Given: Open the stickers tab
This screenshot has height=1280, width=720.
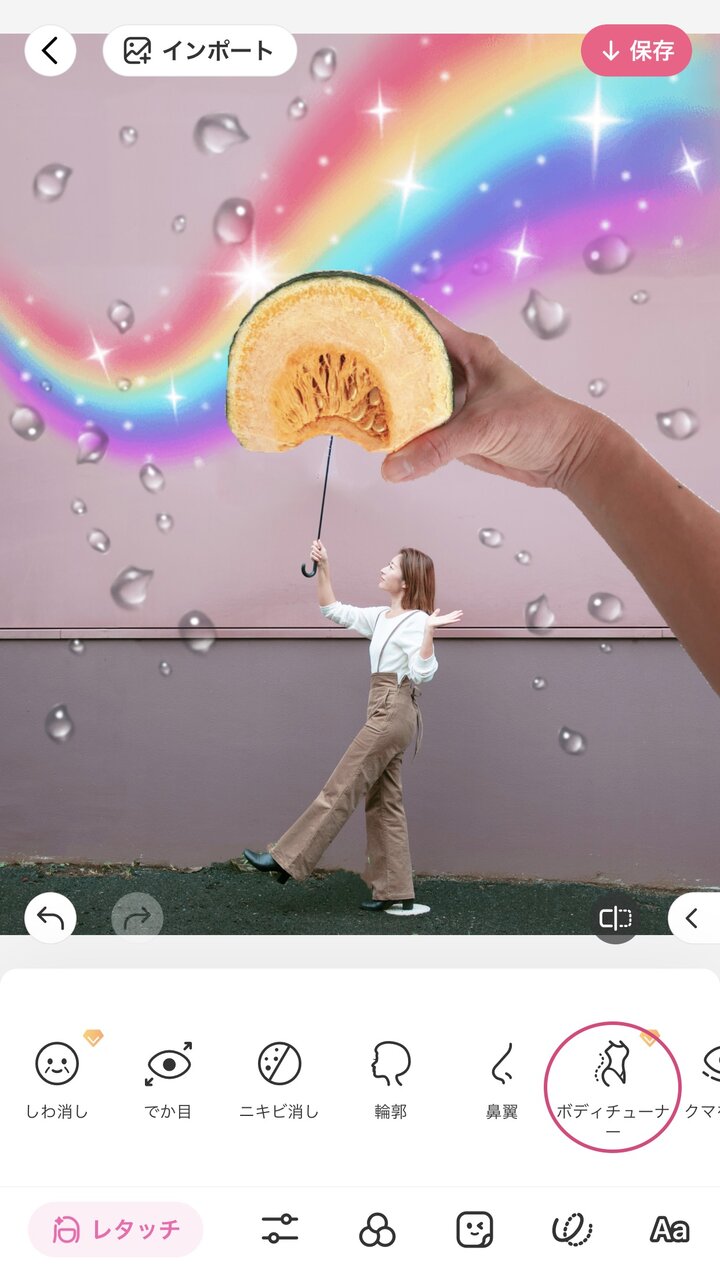Looking at the screenshot, I should coord(474,1229).
